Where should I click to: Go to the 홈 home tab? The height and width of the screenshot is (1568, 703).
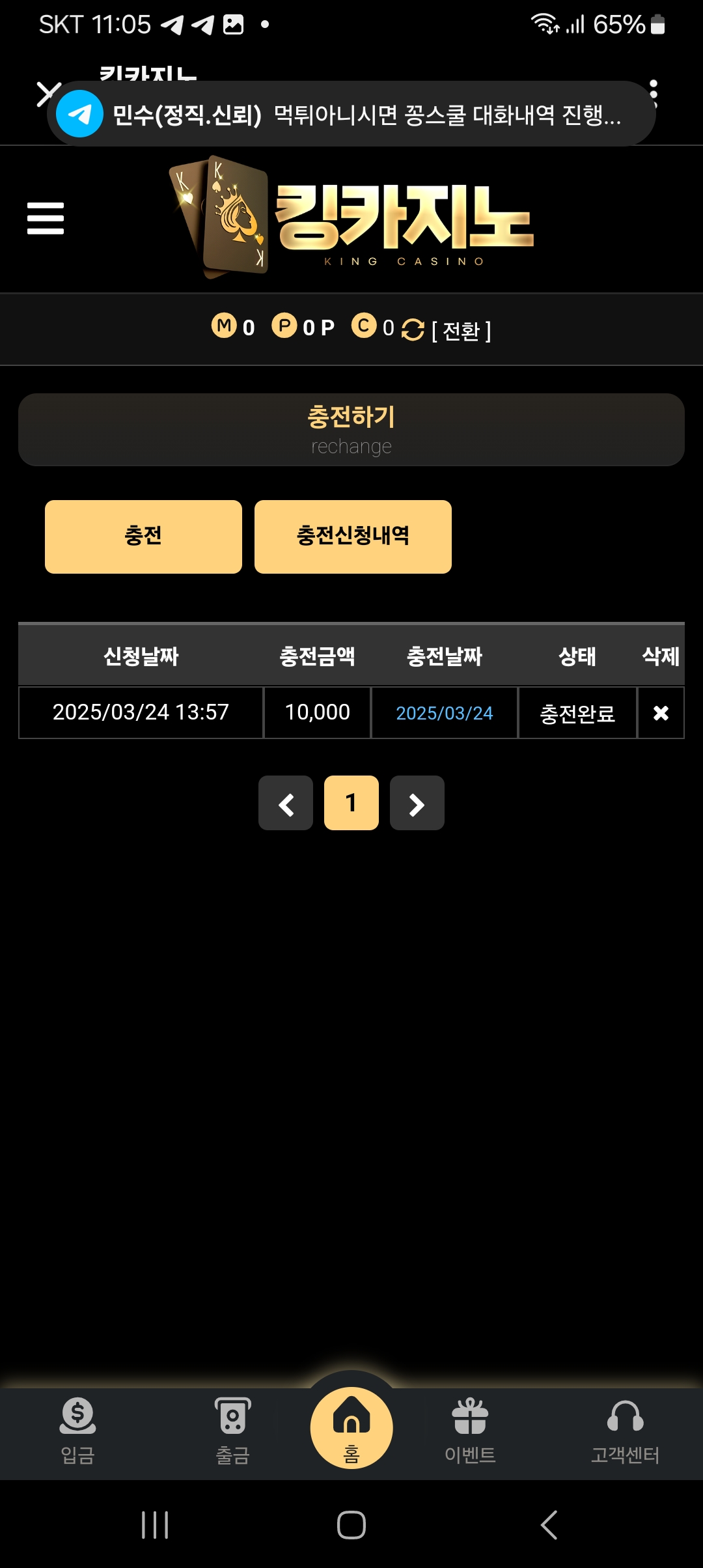click(x=351, y=1427)
